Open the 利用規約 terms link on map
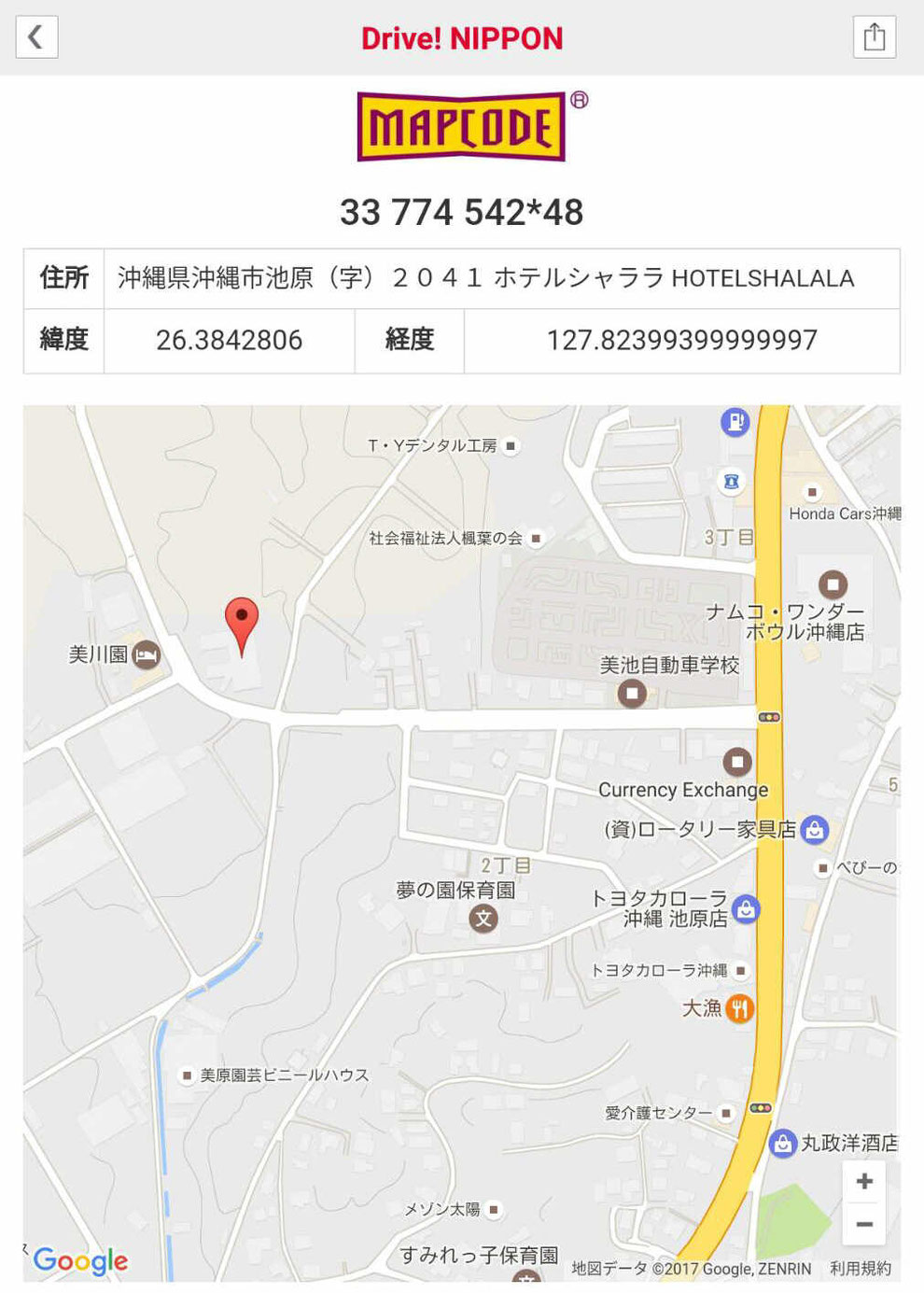Viewport: 924px width, 1293px height. (x=860, y=1268)
